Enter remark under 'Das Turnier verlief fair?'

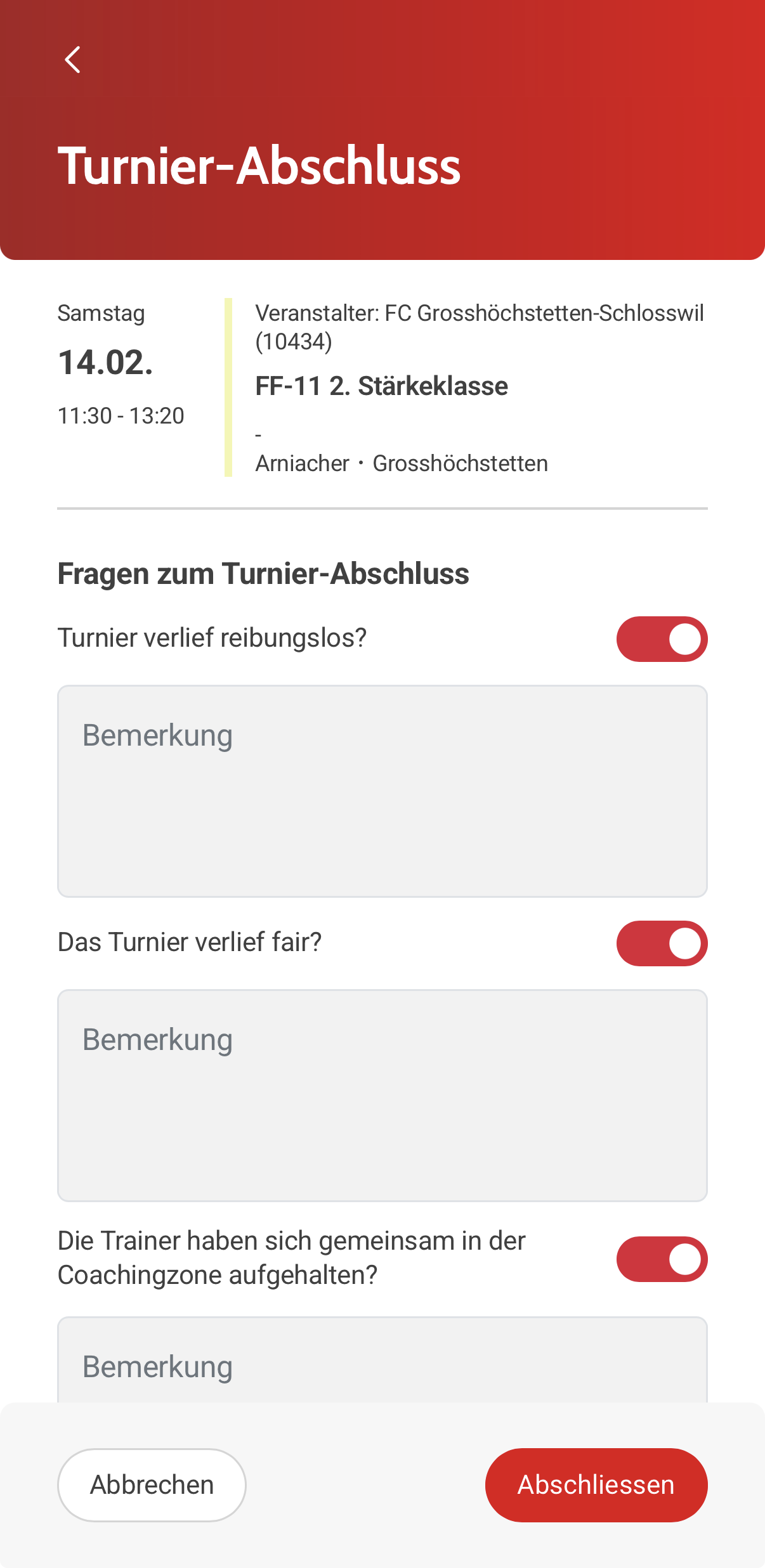[x=382, y=1095]
